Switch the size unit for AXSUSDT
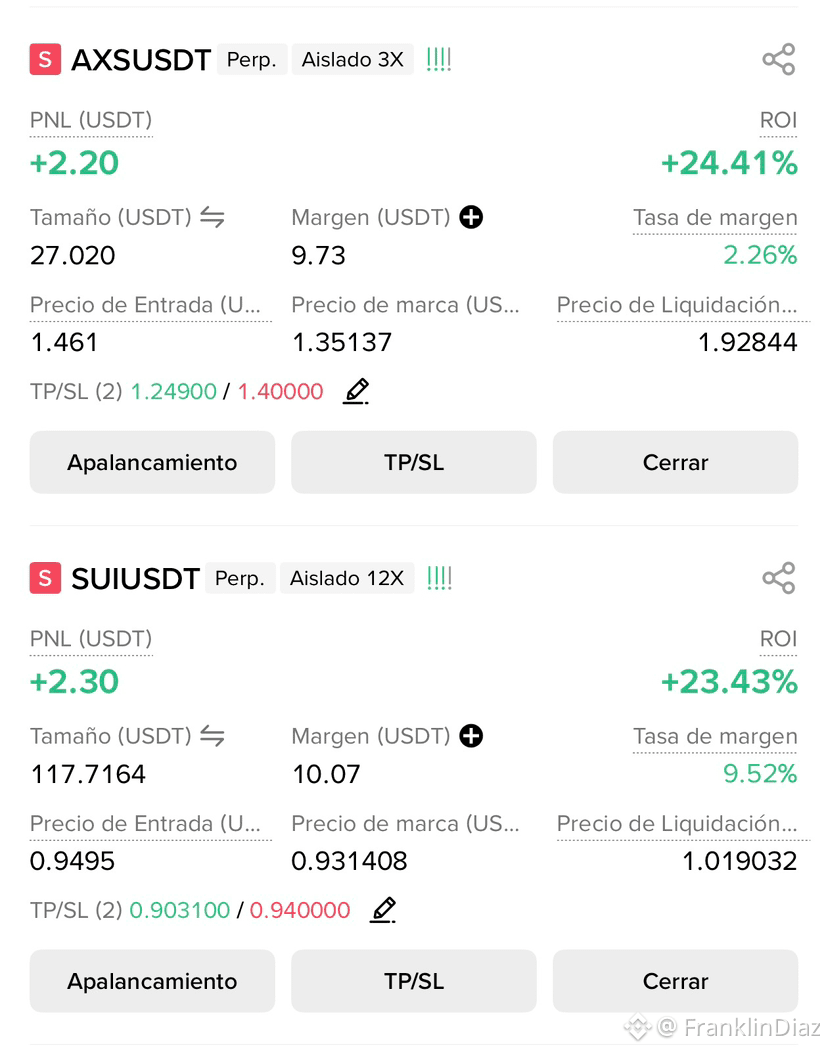Viewport: 828px width, 1052px height. pos(212,217)
